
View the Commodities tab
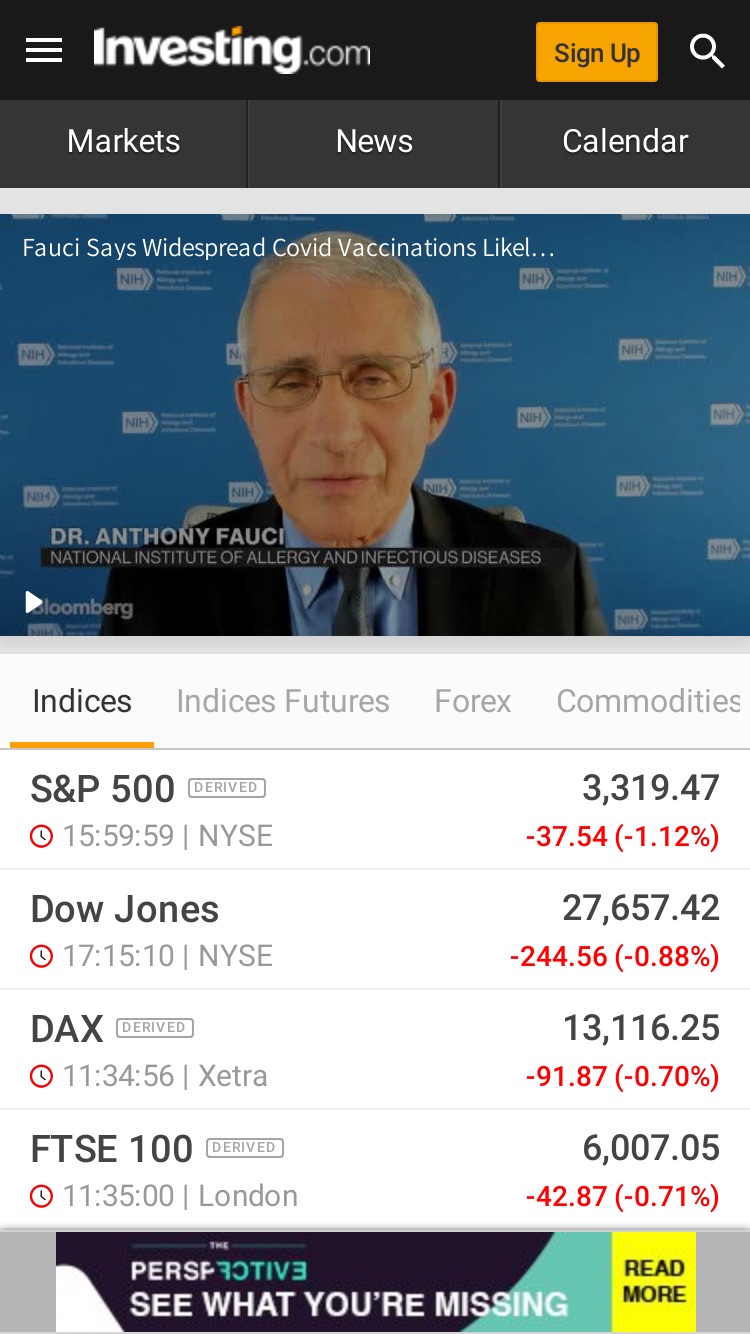[x=649, y=701]
